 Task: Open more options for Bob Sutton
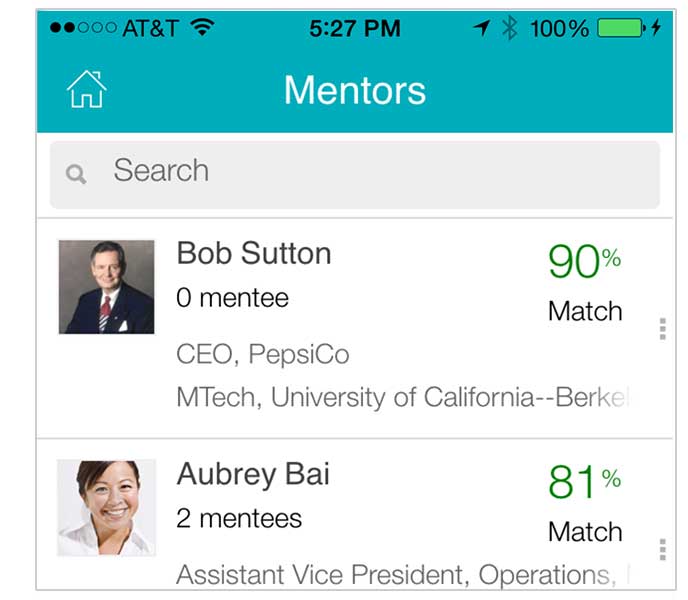[x=662, y=329]
